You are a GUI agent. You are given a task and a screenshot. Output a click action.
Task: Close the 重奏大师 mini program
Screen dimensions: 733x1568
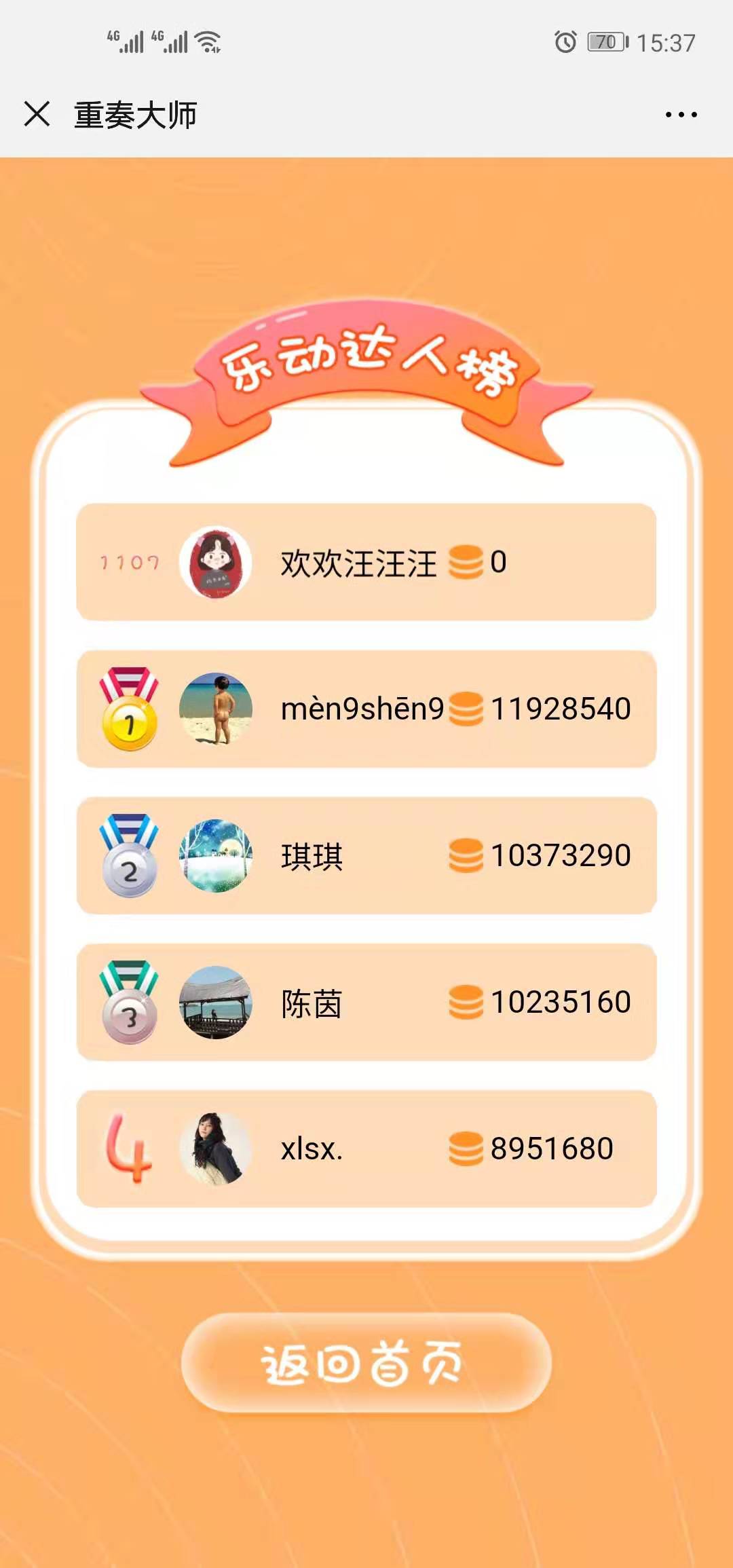coord(37,114)
